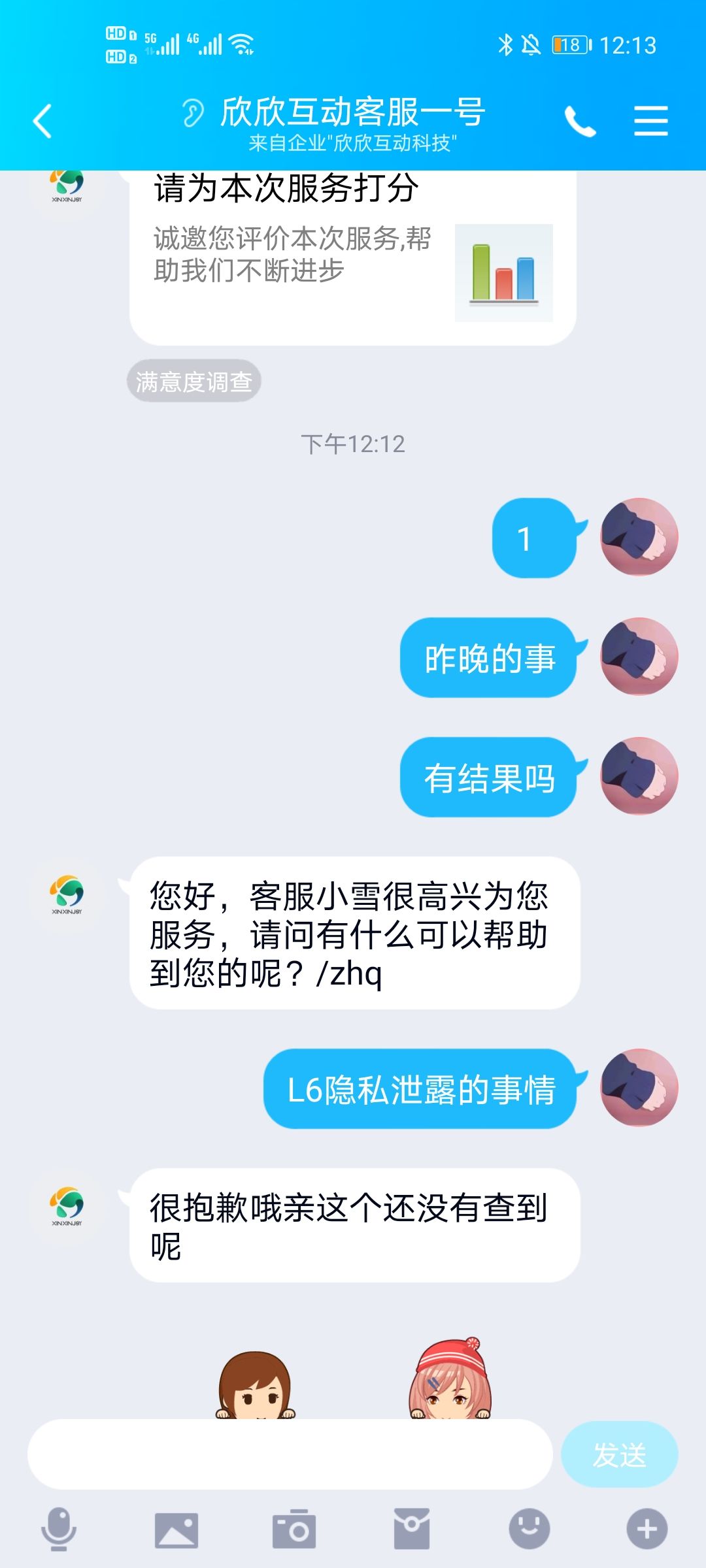This screenshot has height=1568, width=706.
Task: Tap the Wi-Fi icon in the status bar
Action: pos(240,44)
